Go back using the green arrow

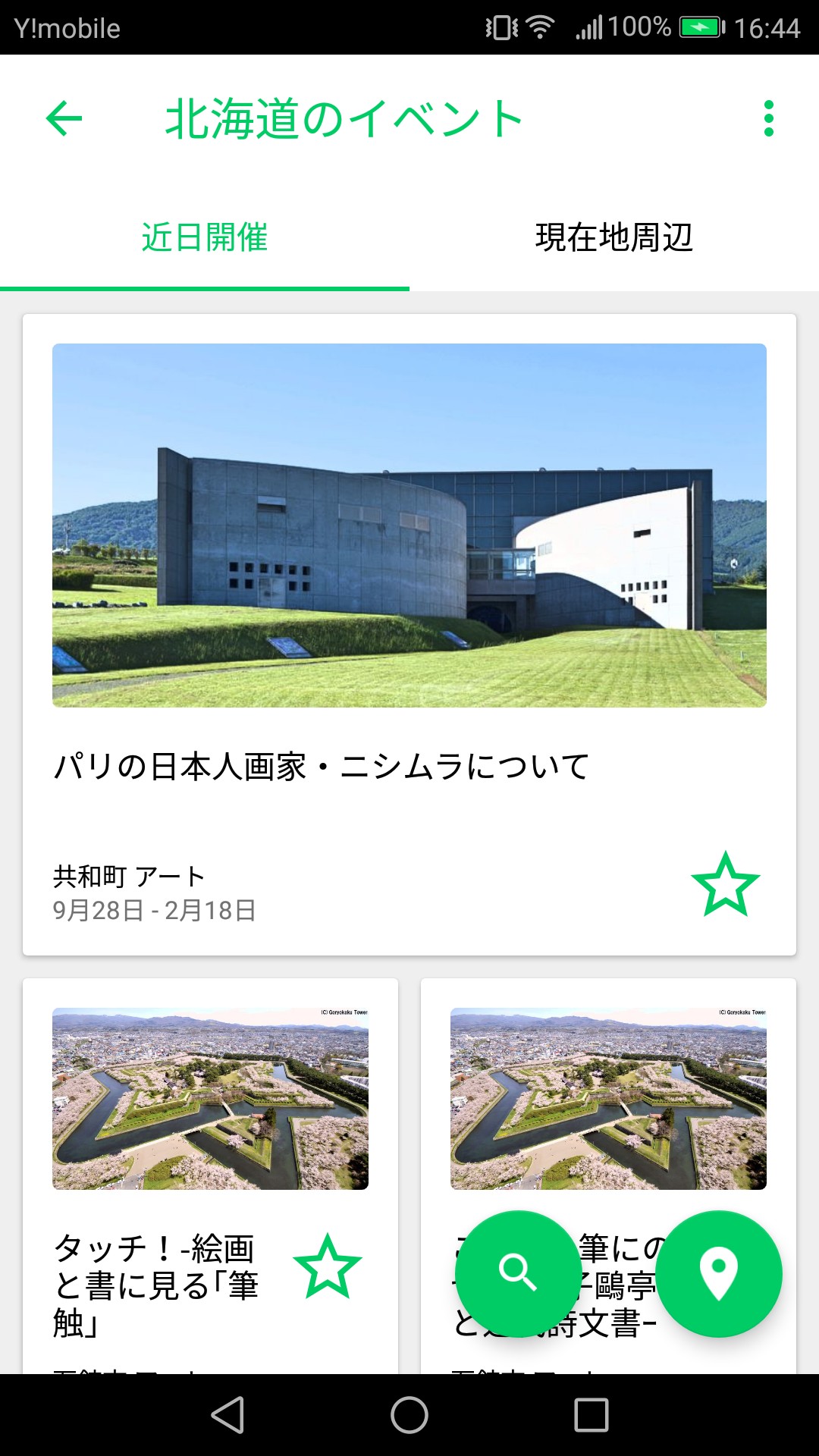64,118
